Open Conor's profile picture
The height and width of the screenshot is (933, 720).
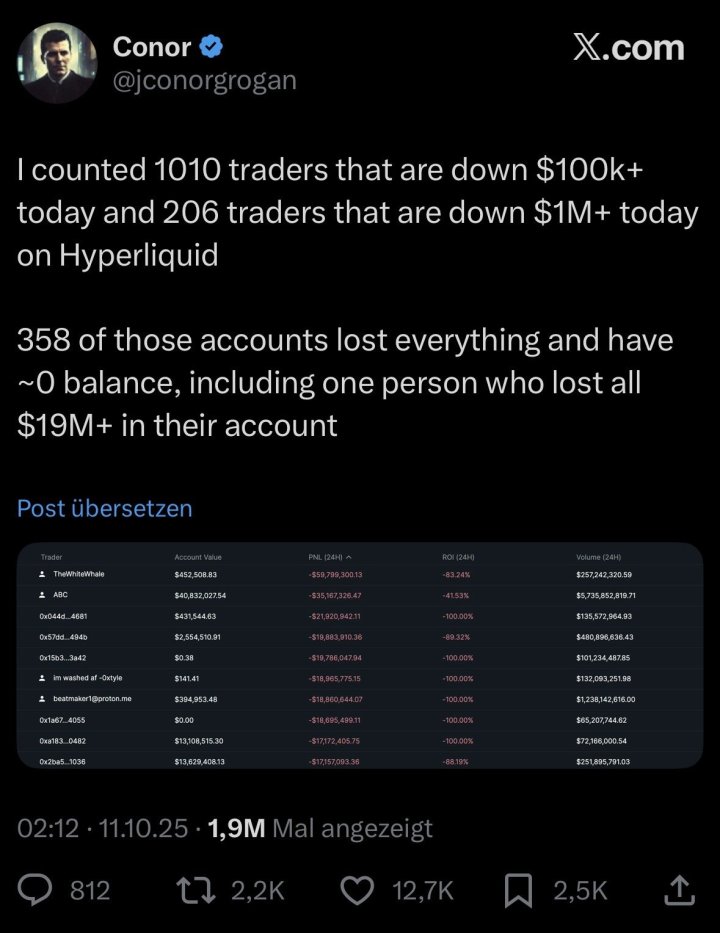click(x=57, y=64)
